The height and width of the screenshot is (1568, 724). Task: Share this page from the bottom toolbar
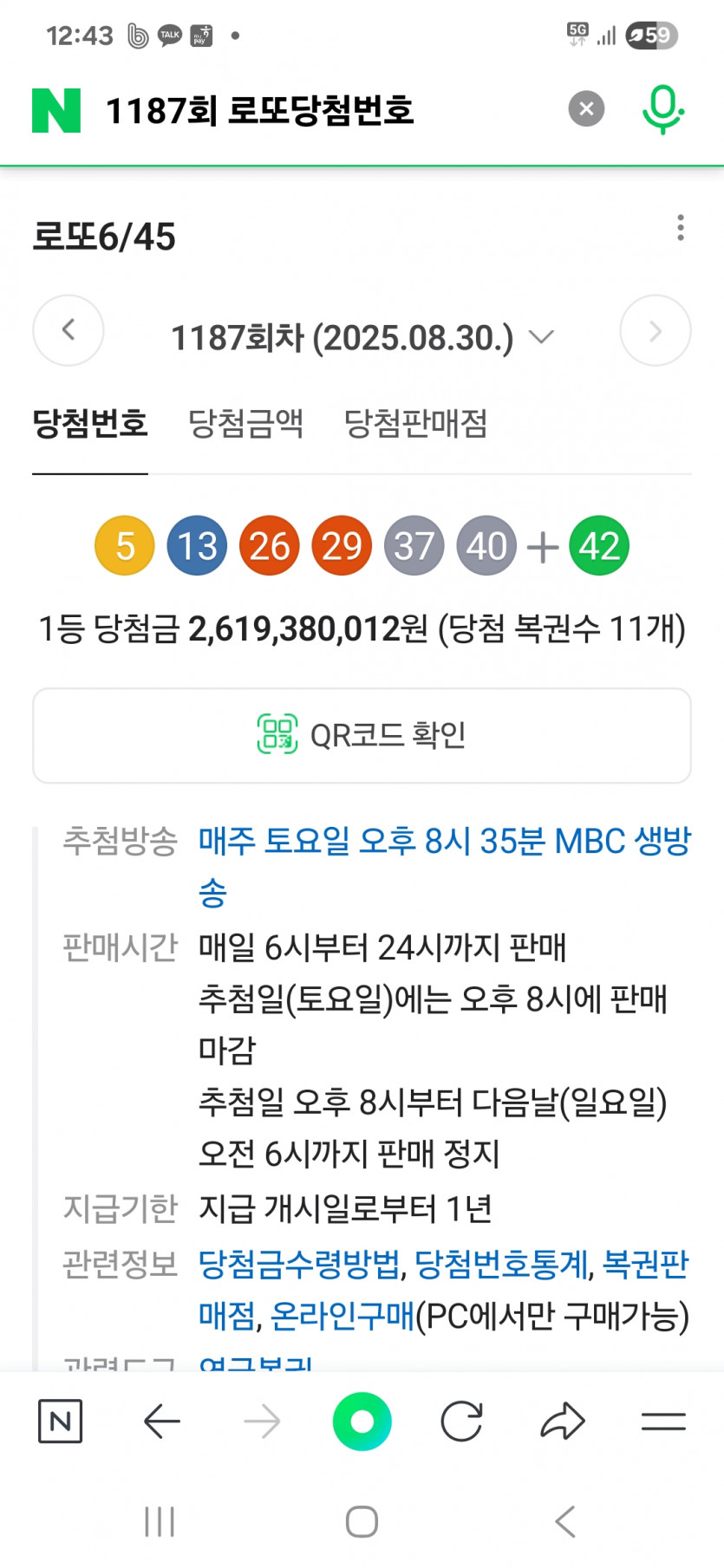pos(563,1422)
